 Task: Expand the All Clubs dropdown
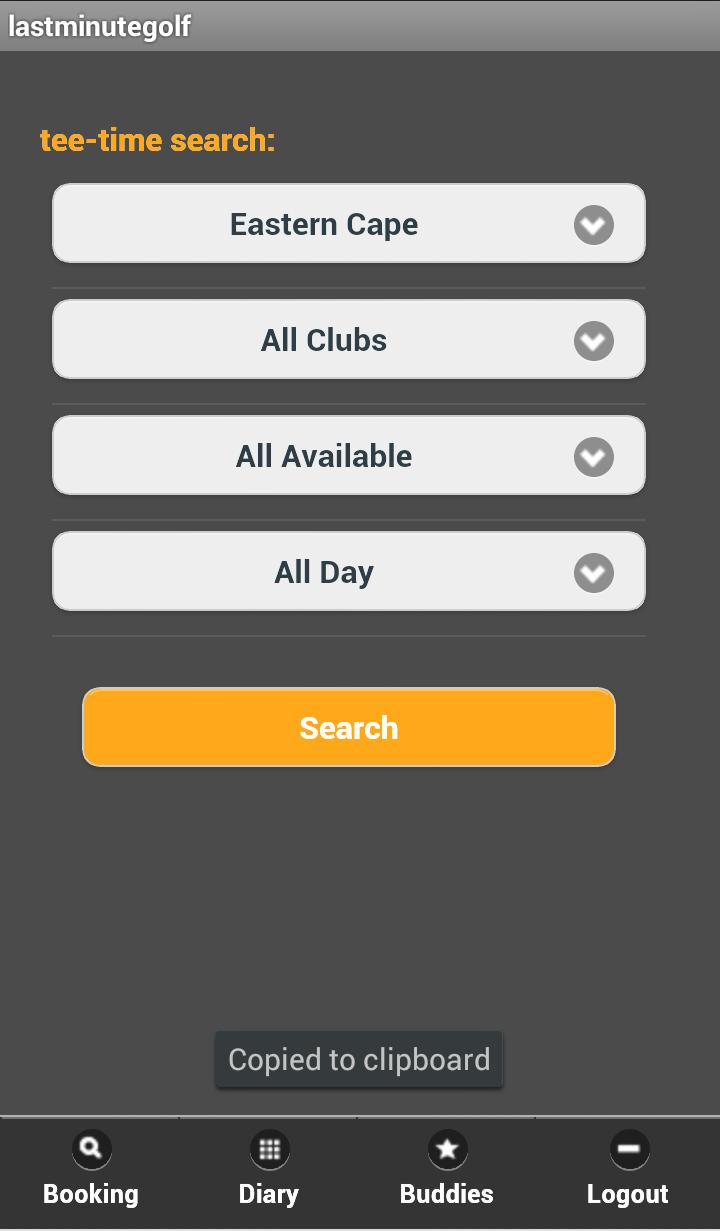coord(348,340)
